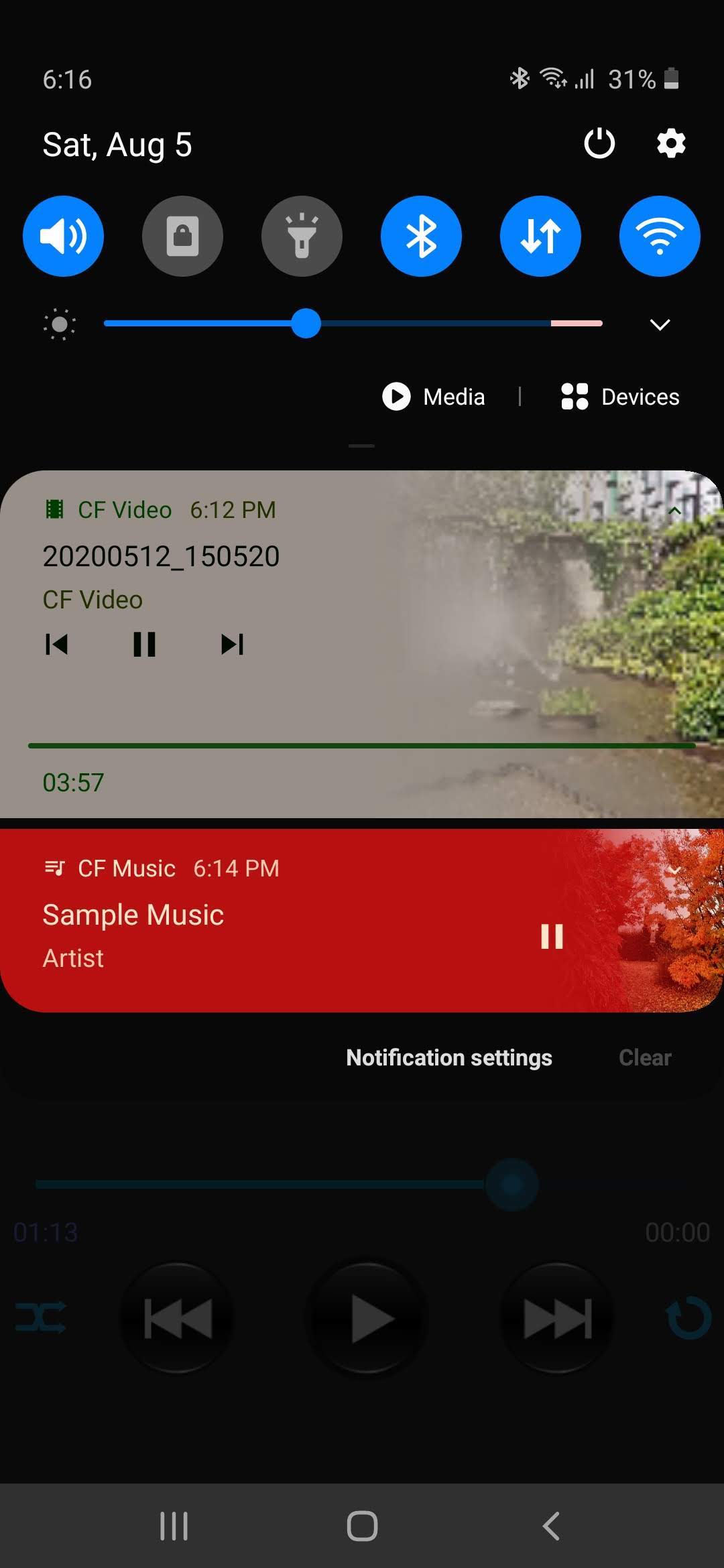This screenshot has height=1568, width=724.
Task: Pause Sample Music in CF Music notification
Action: point(552,936)
